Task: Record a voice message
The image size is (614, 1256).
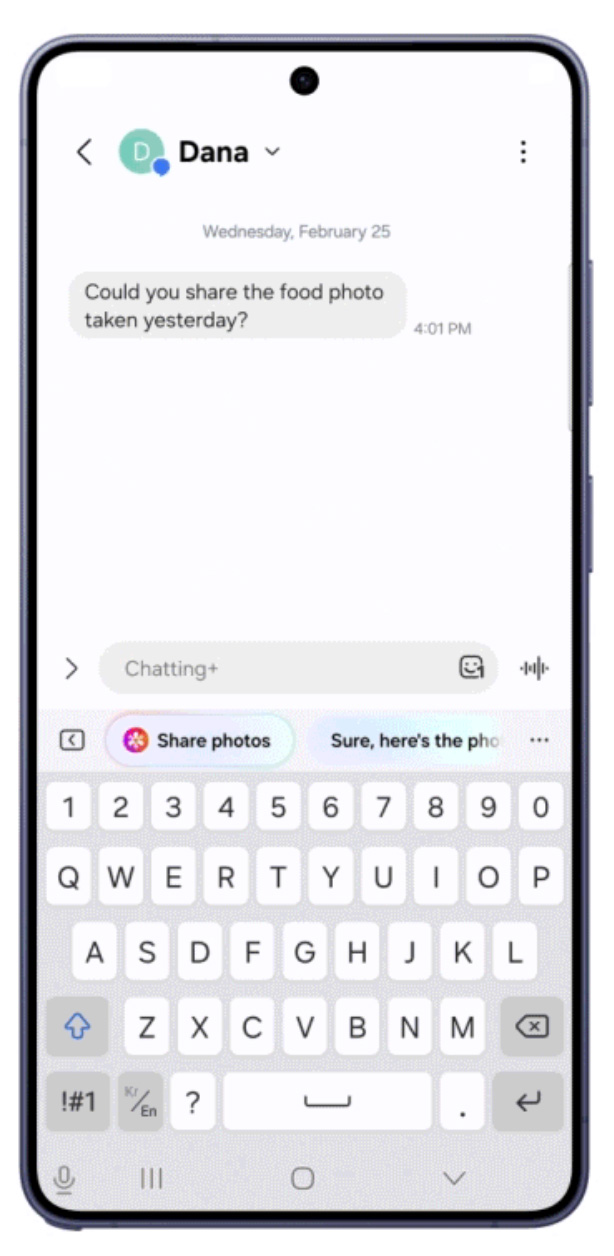Action: 535,668
